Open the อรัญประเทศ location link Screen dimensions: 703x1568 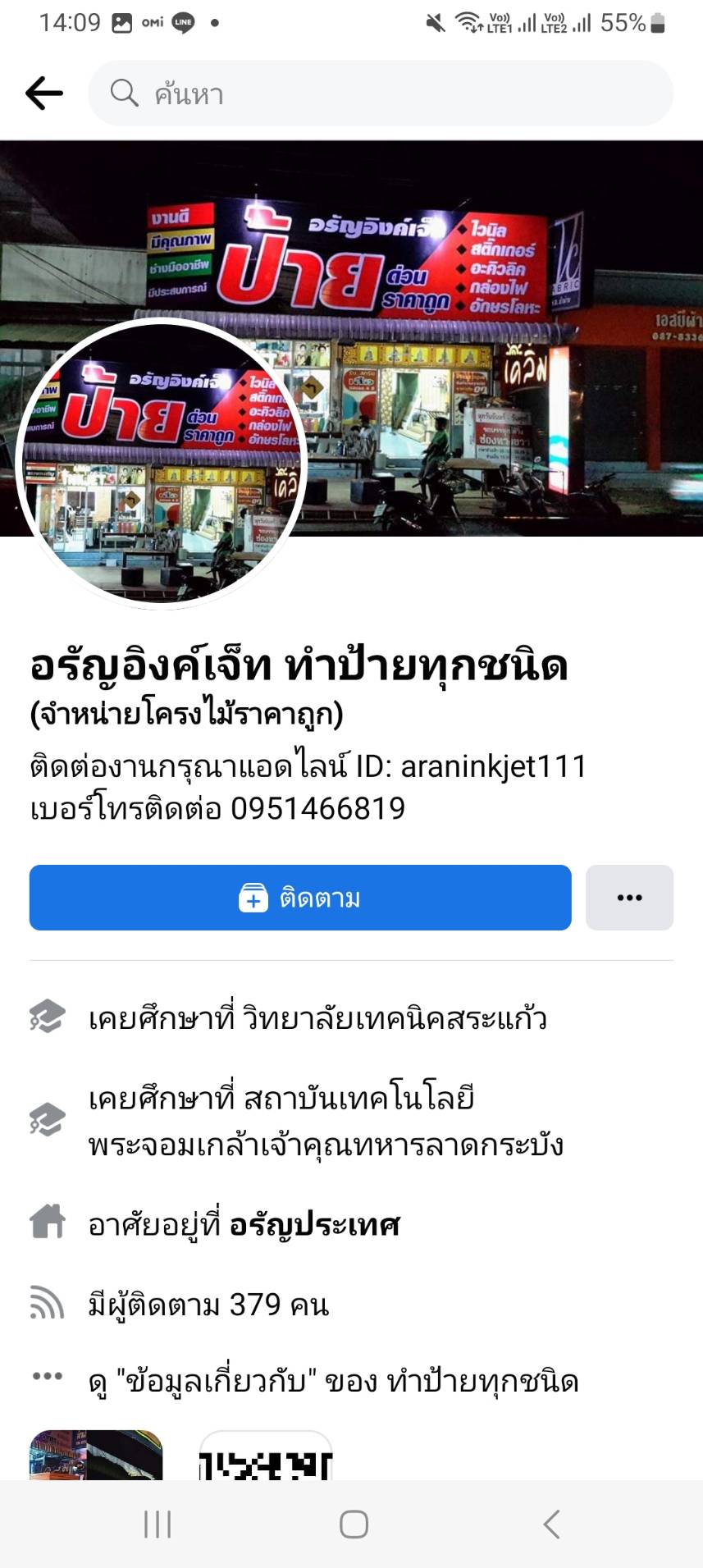coord(314,1225)
